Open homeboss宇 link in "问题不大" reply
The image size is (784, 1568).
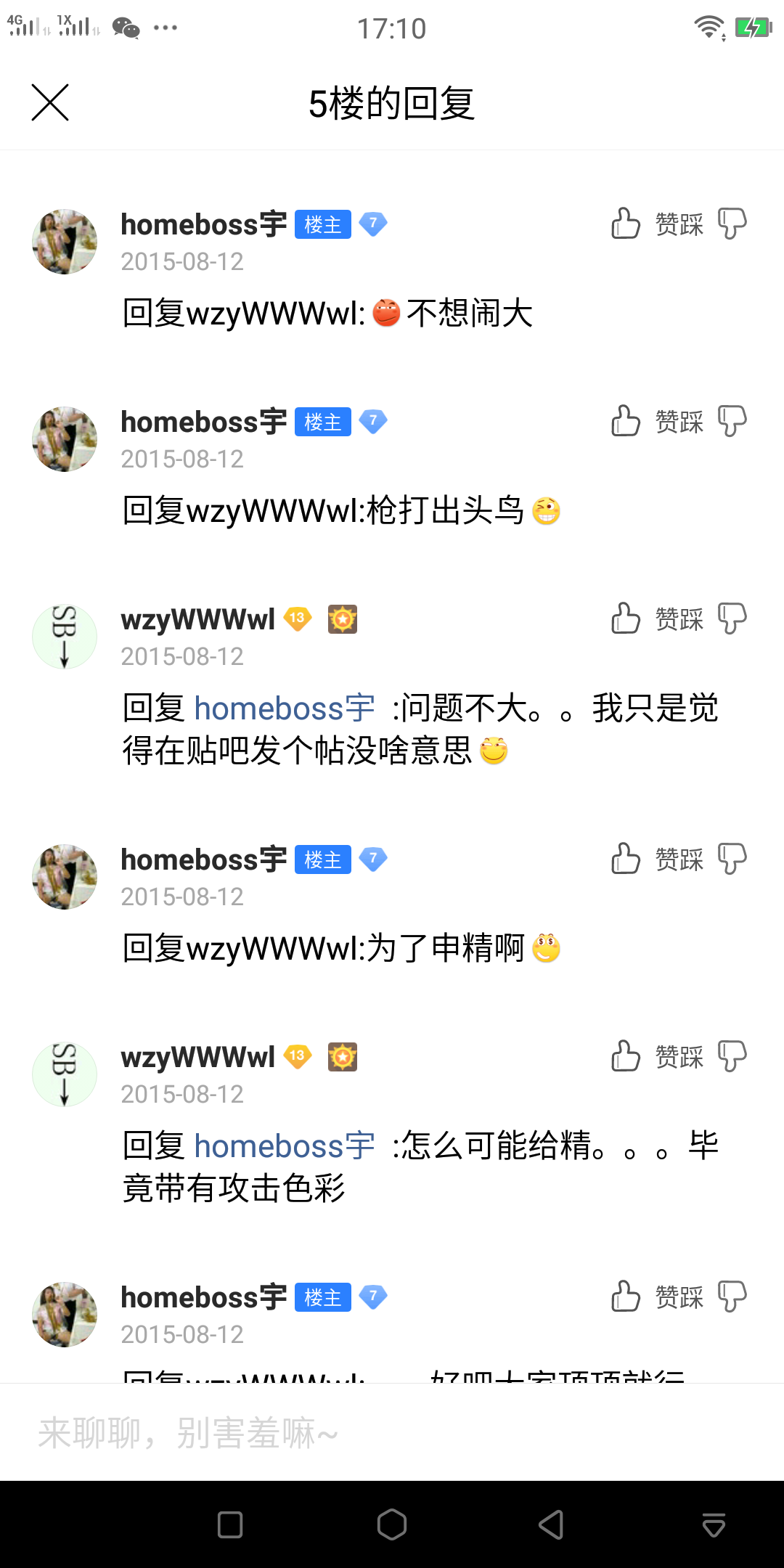tap(285, 709)
